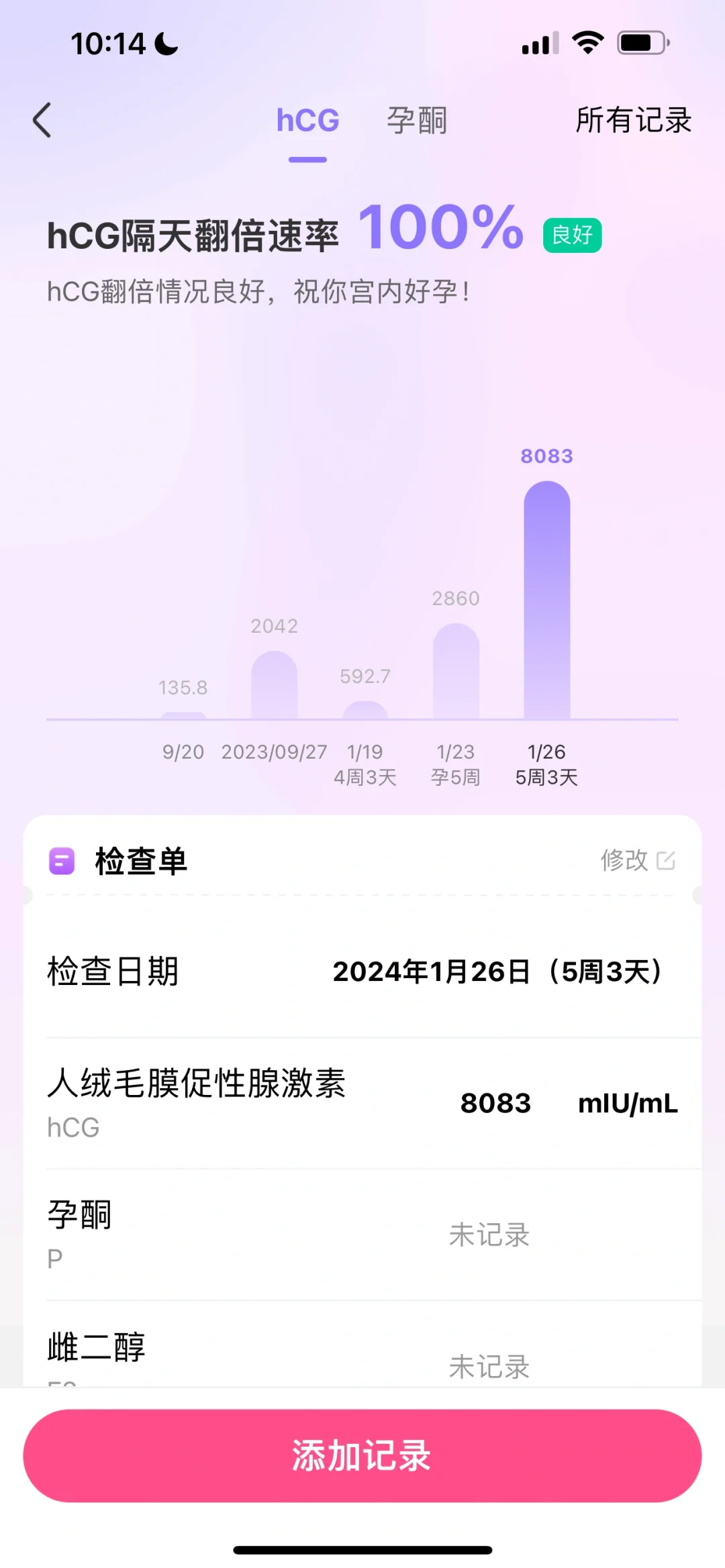The image size is (725, 1568).
Task: Select the hCG tab
Action: [x=307, y=121]
